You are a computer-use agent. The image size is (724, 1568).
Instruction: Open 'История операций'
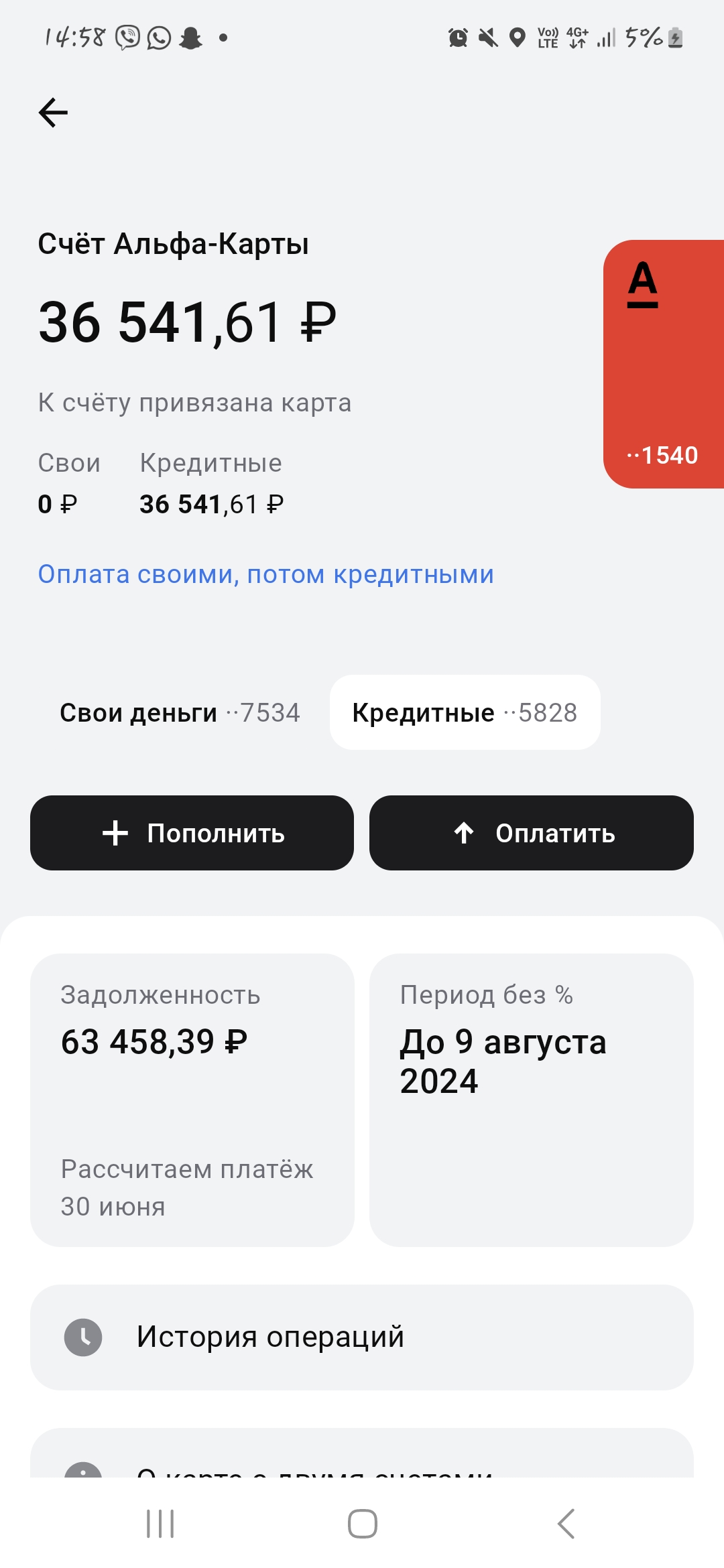[362, 1337]
